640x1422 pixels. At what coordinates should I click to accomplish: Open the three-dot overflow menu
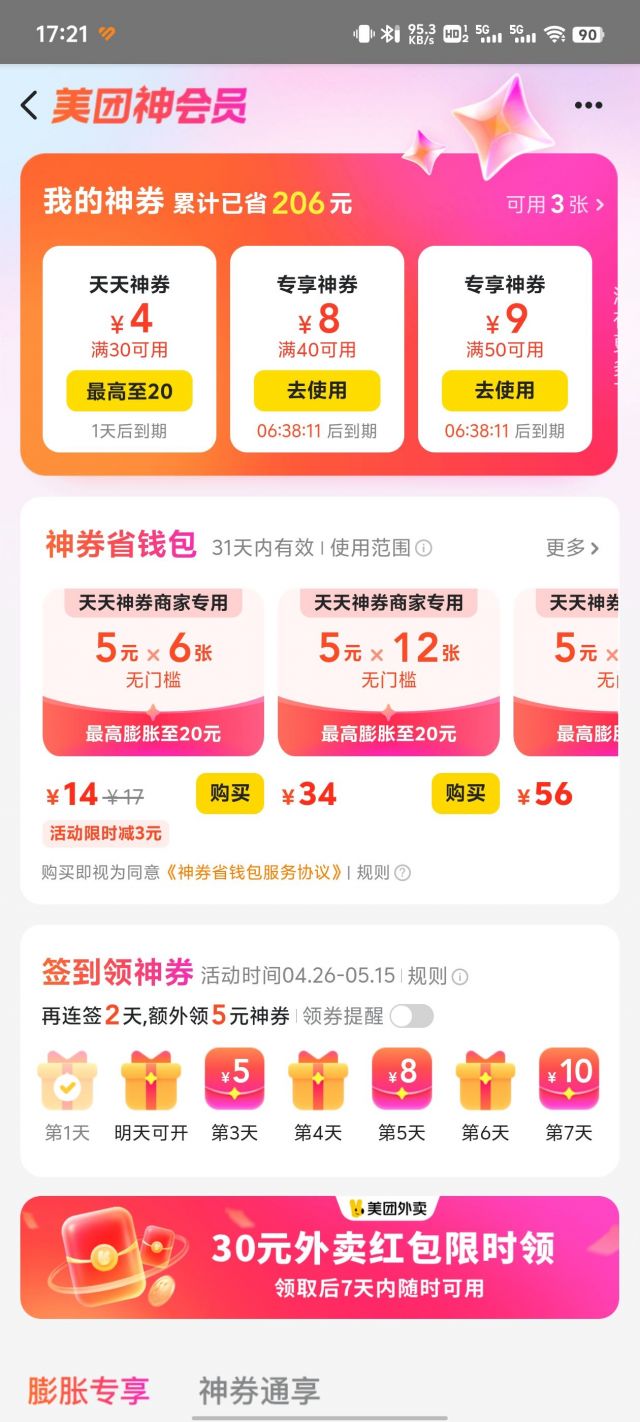point(588,106)
